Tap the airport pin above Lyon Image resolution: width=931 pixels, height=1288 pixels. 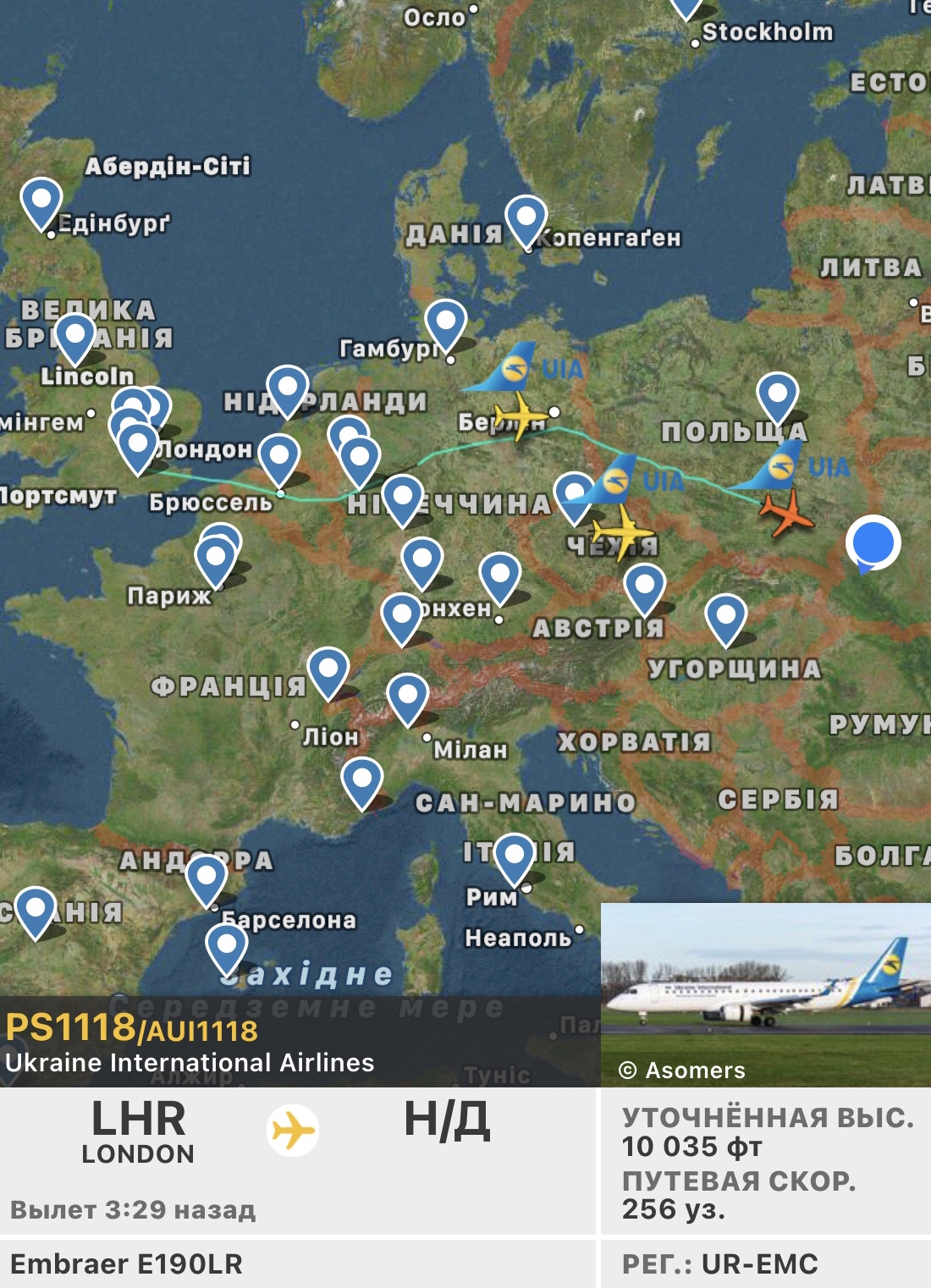tap(328, 672)
